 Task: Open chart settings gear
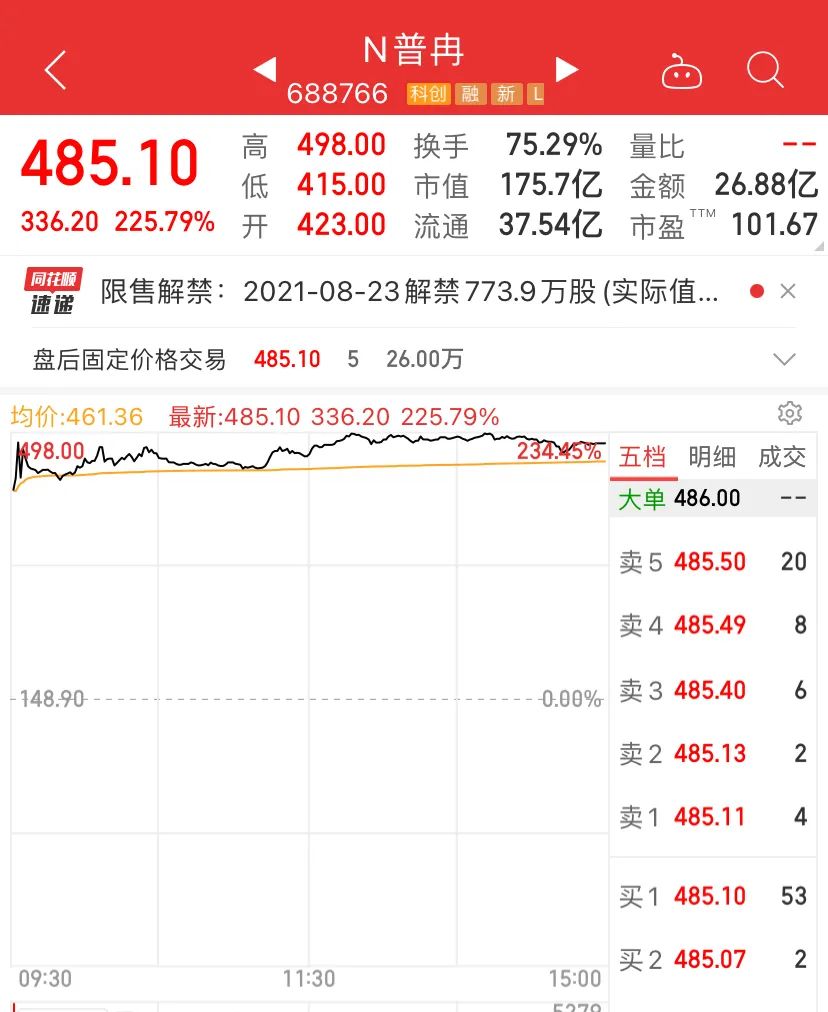pos(790,413)
